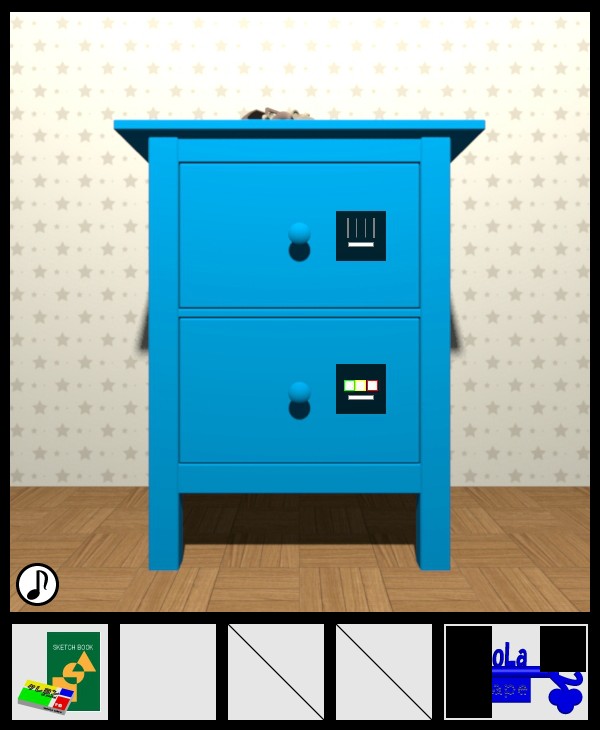Screen dimensions: 600x730
Task: Select the empty second inventory slot
Action: pyautogui.click(x=168, y=672)
